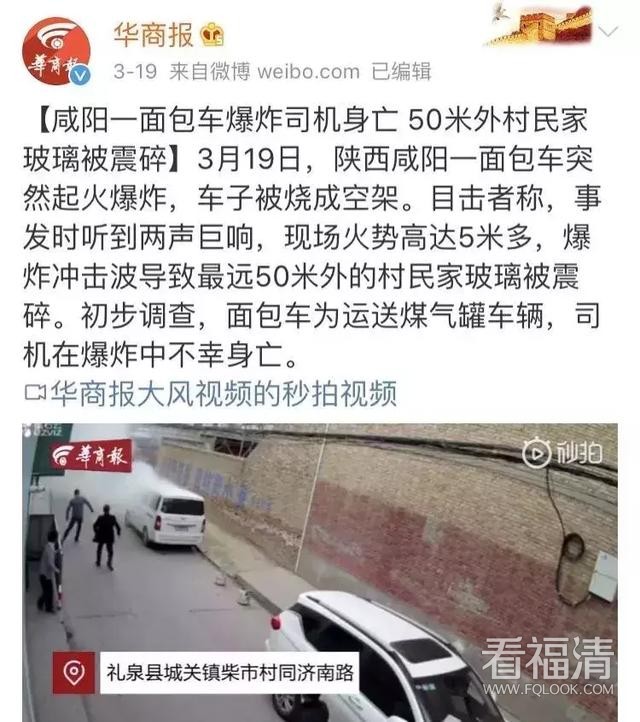Play the van explosion video
The image size is (640, 722).
pos(320,560)
